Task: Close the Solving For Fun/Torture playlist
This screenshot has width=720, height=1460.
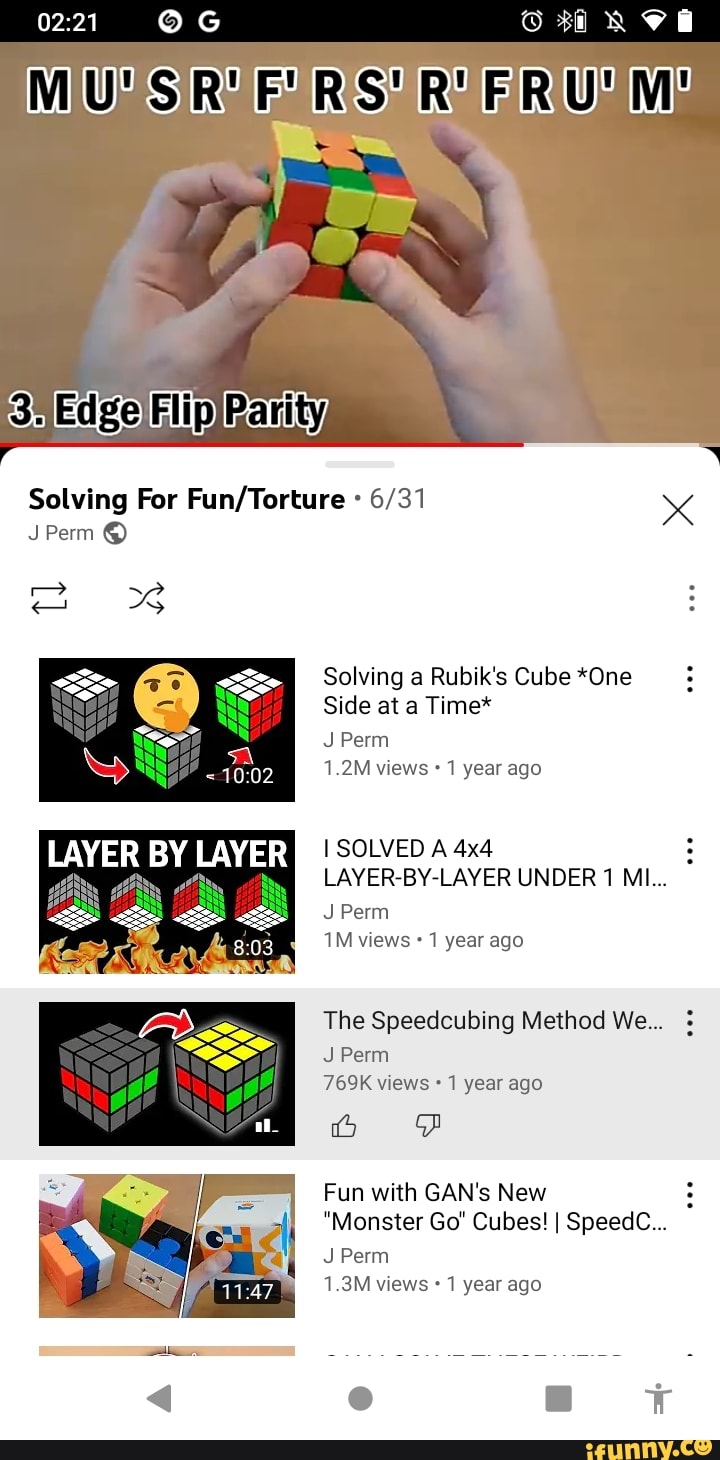Action: [x=677, y=510]
